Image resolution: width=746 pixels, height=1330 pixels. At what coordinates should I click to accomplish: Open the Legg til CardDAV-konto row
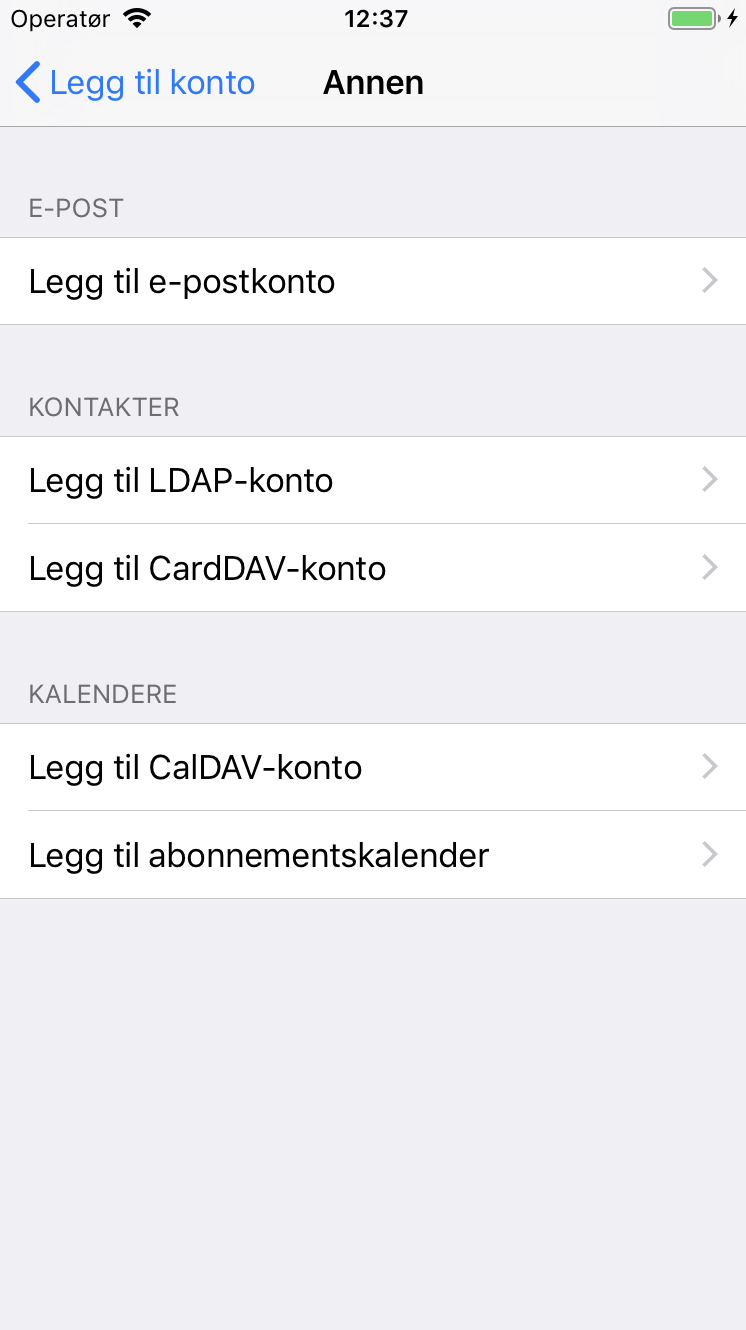pos(373,568)
